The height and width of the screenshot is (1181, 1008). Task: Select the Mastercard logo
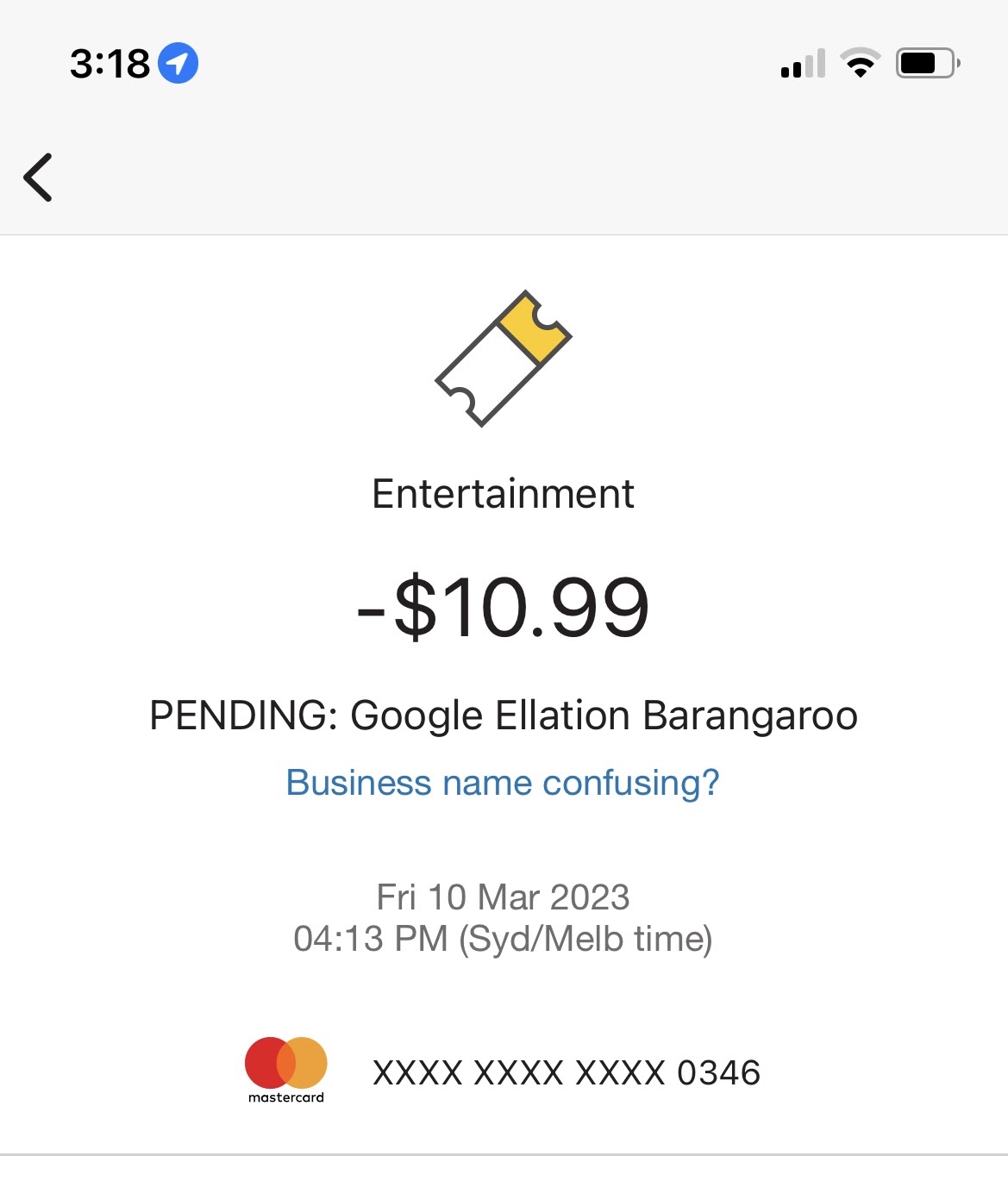[x=285, y=1065]
